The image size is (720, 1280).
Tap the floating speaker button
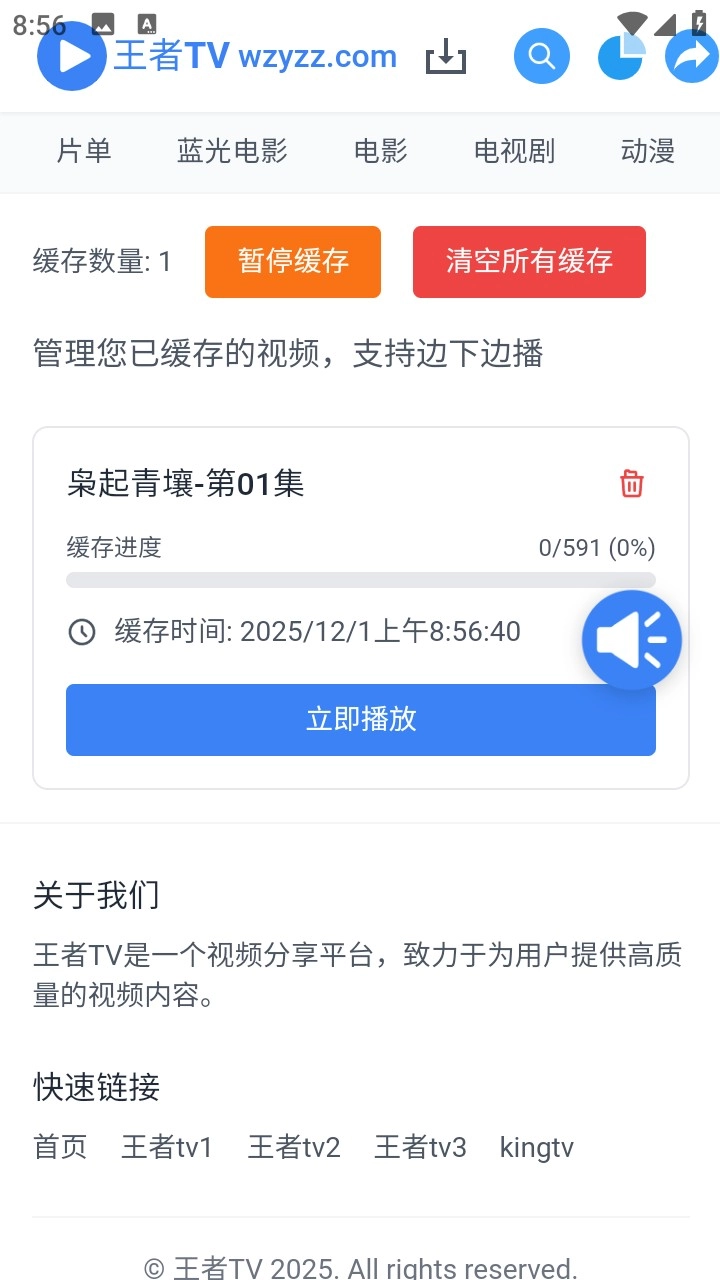[632, 640]
